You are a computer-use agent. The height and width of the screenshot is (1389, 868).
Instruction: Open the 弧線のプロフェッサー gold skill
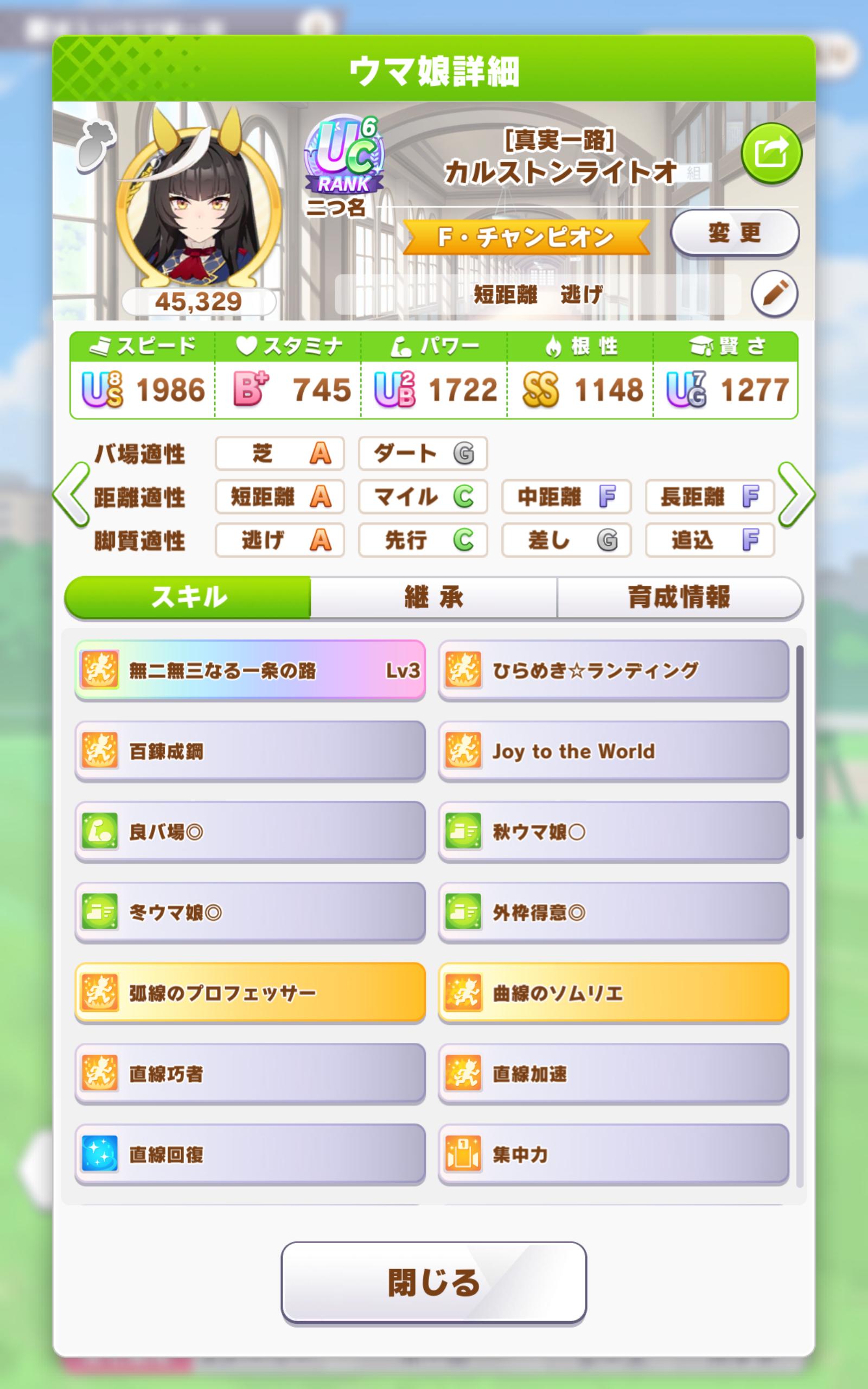(250, 993)
